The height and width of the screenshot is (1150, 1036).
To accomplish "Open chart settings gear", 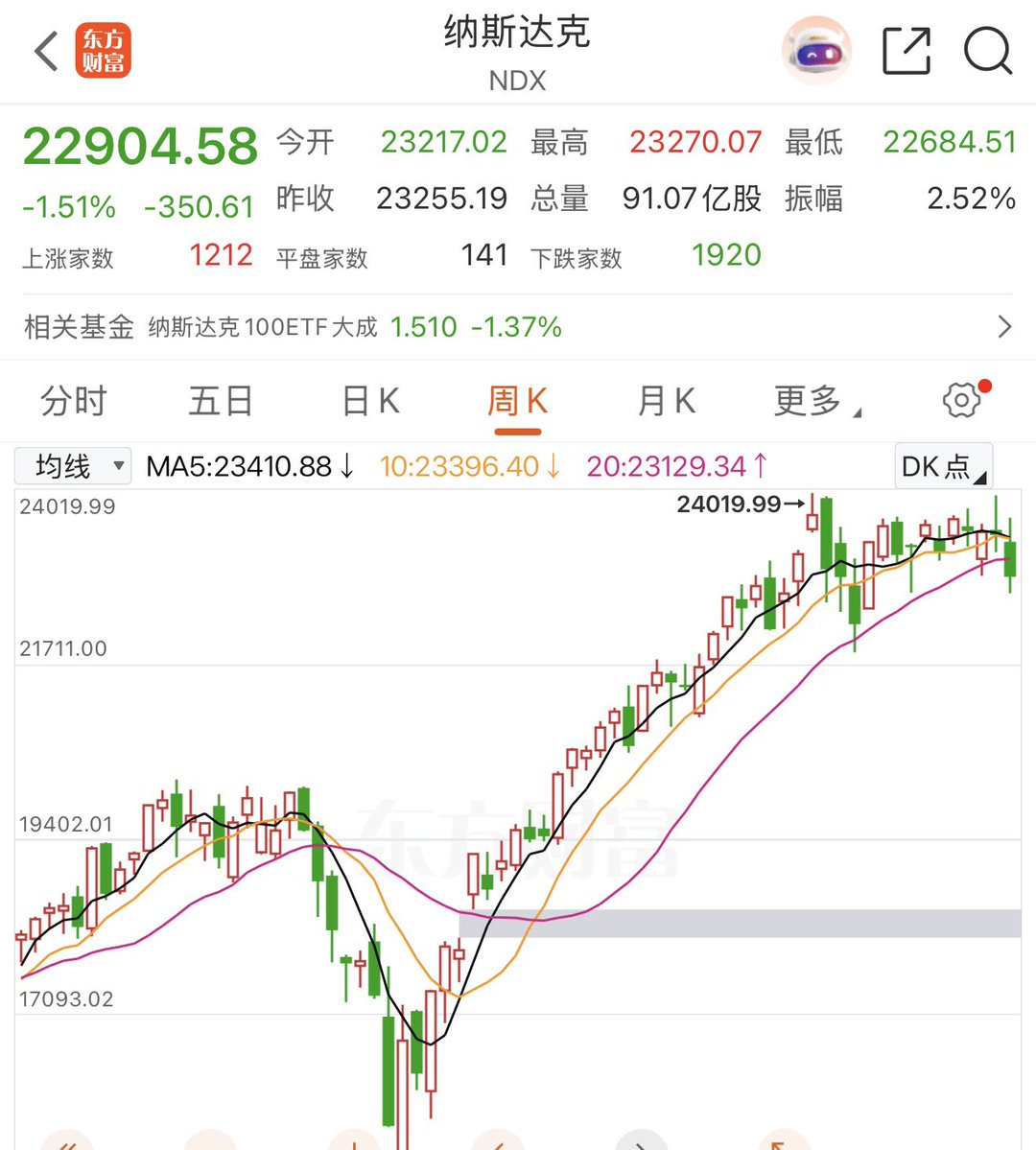I will coord(962,400).
